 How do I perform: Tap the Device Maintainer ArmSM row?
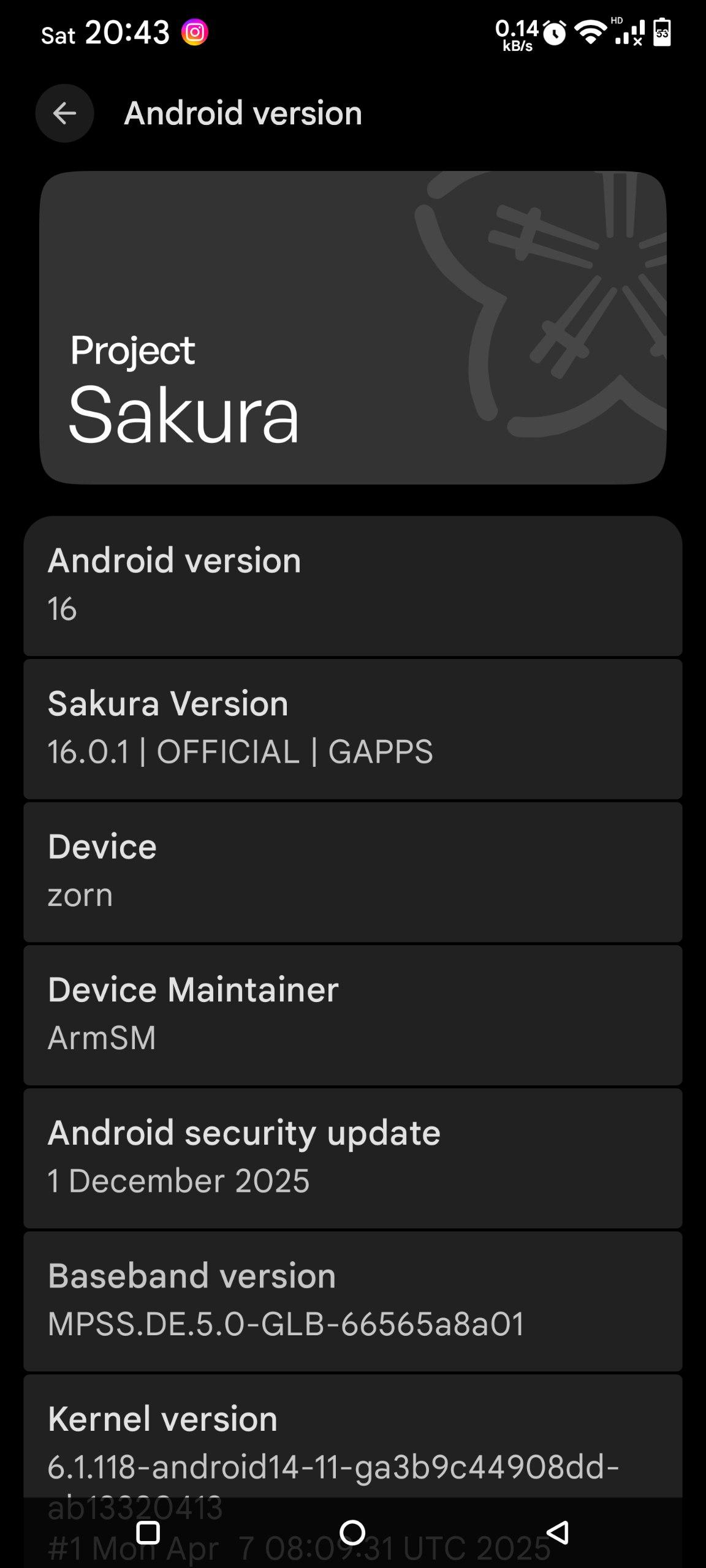click(353, 1014)
